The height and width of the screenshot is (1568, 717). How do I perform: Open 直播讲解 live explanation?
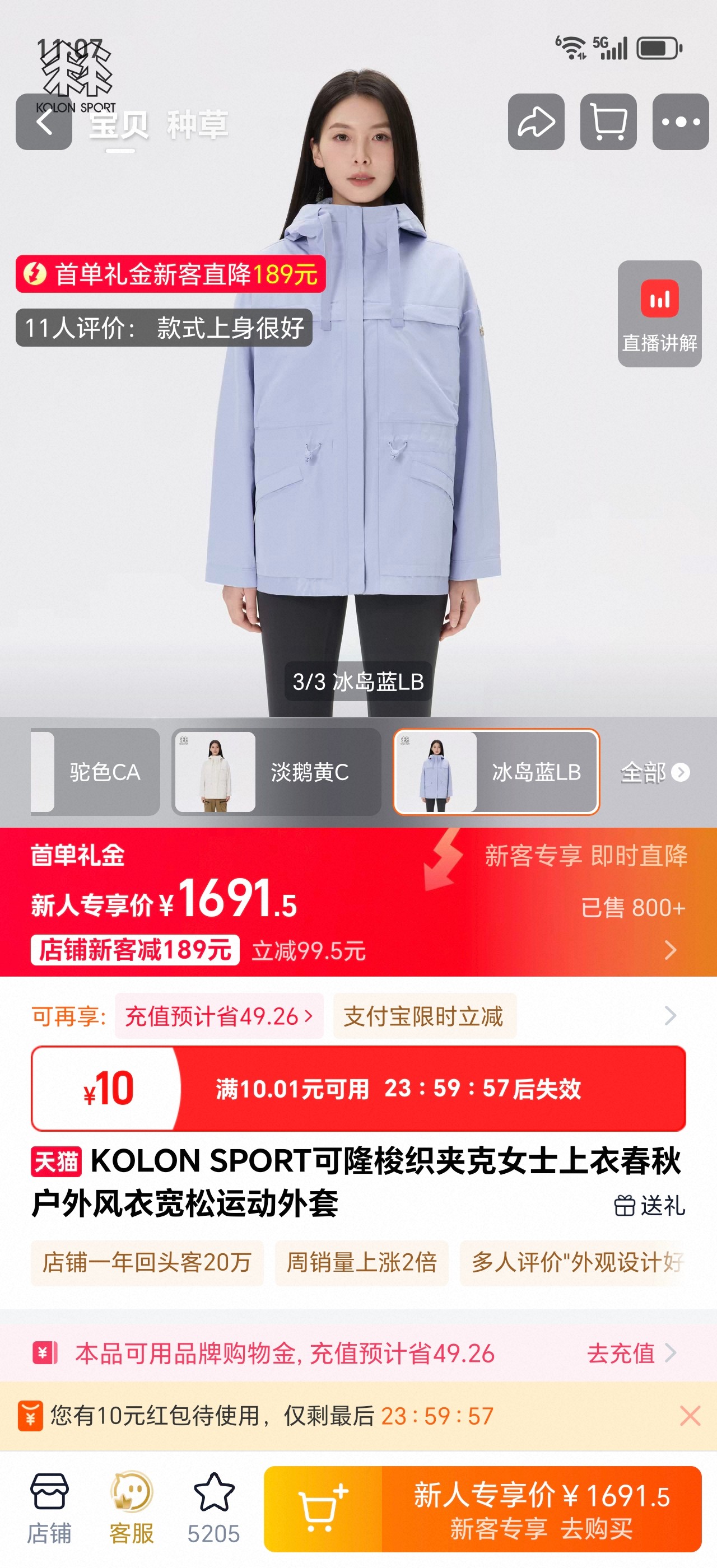click(x=659, y=314)
